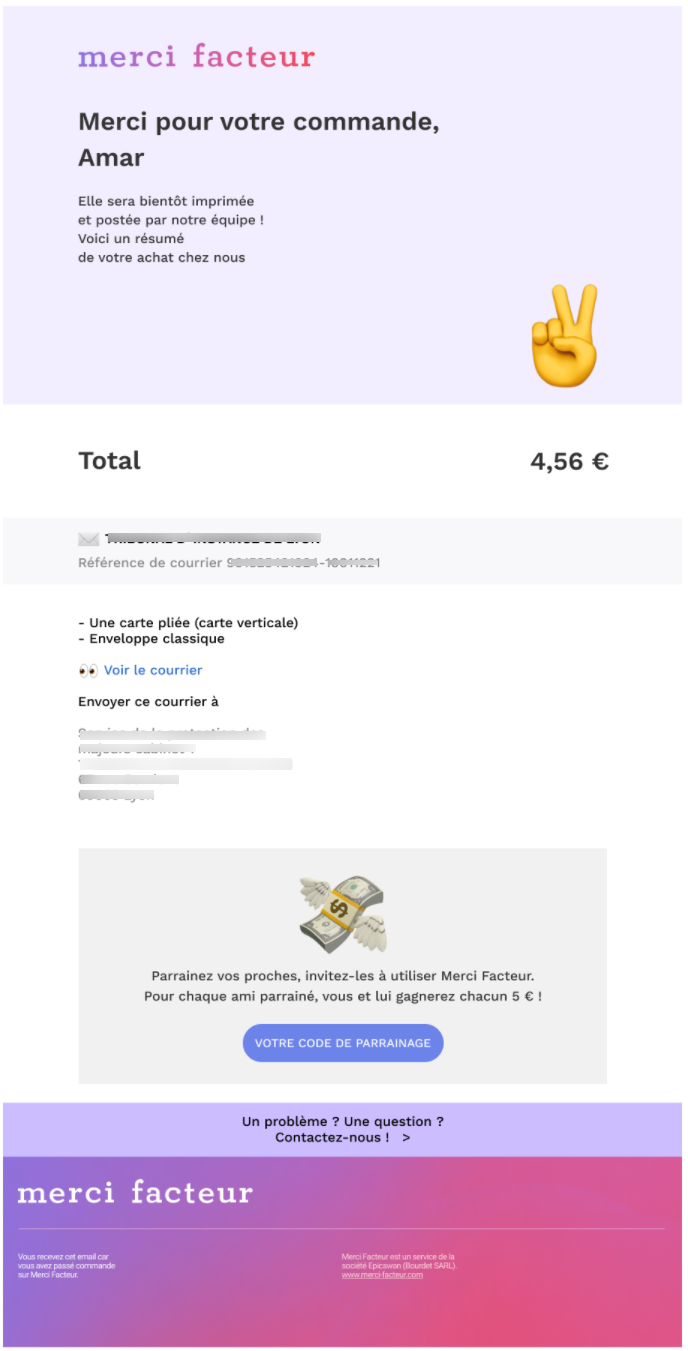Open the Voir le courrier link
This screenshot has width=688, height=1351.
tap(153, 670)
